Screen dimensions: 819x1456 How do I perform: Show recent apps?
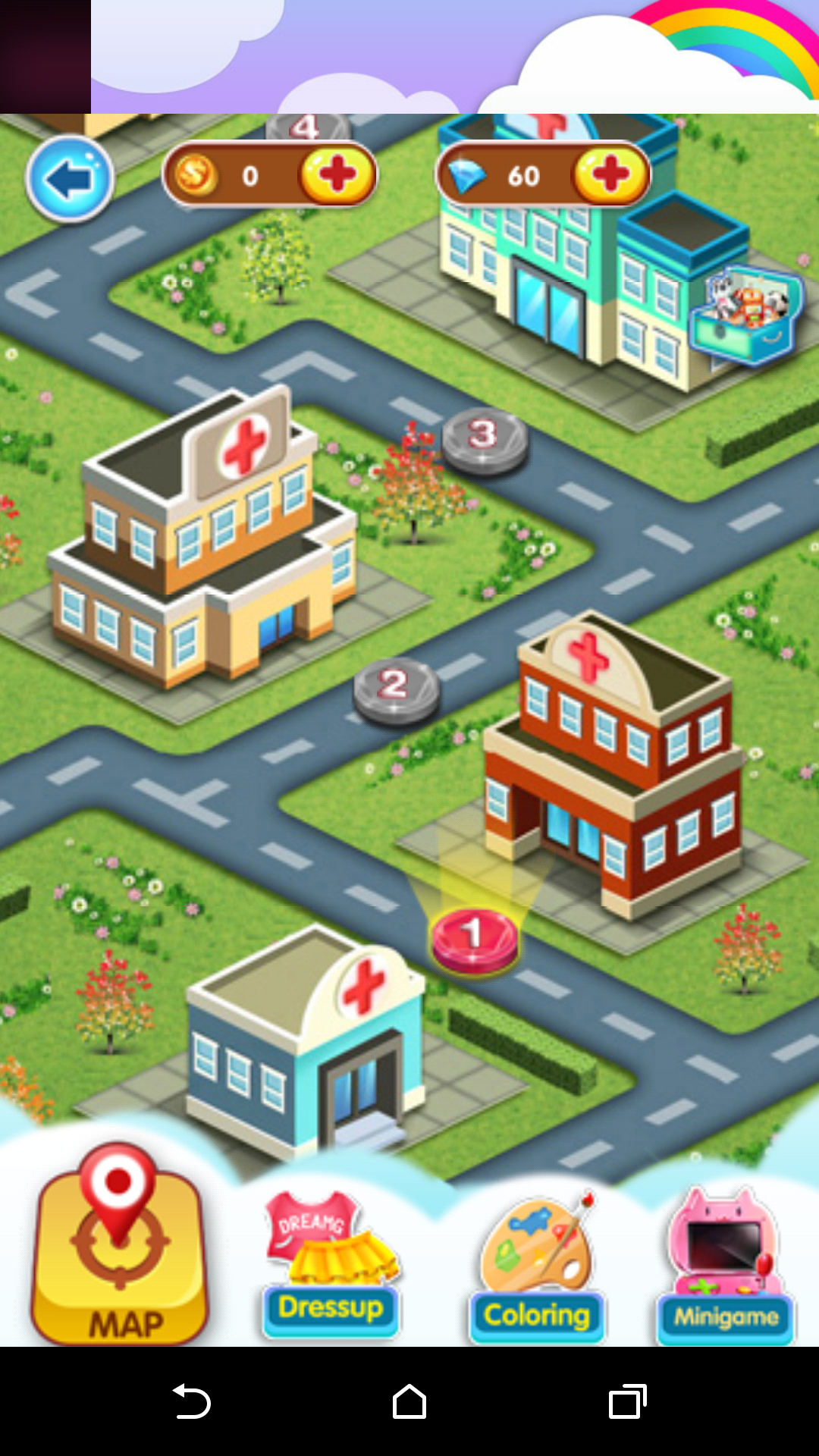pos(627,1401)
